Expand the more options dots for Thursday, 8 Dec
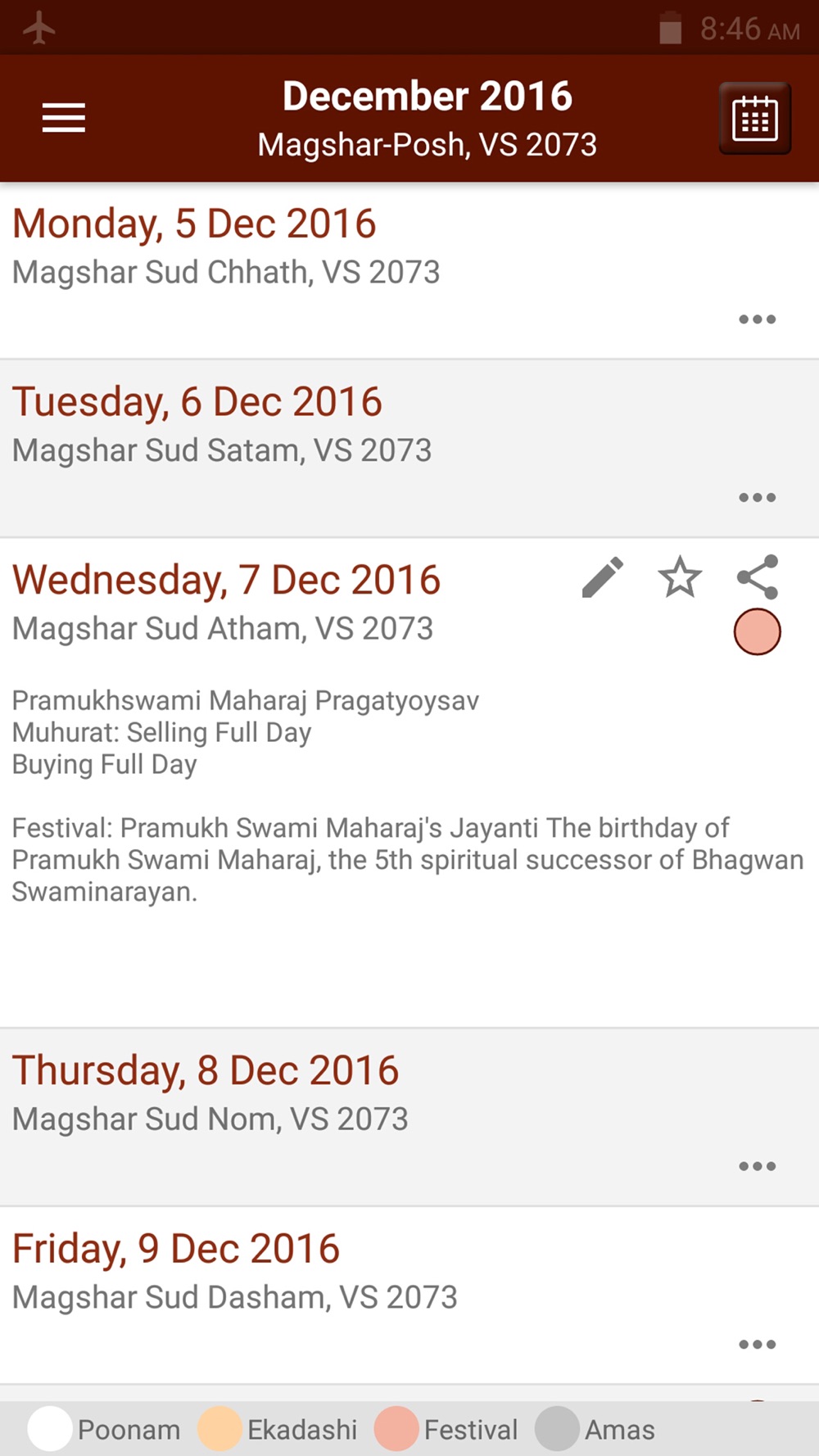The image size is (819, 1456). [x=757, y=1166]
